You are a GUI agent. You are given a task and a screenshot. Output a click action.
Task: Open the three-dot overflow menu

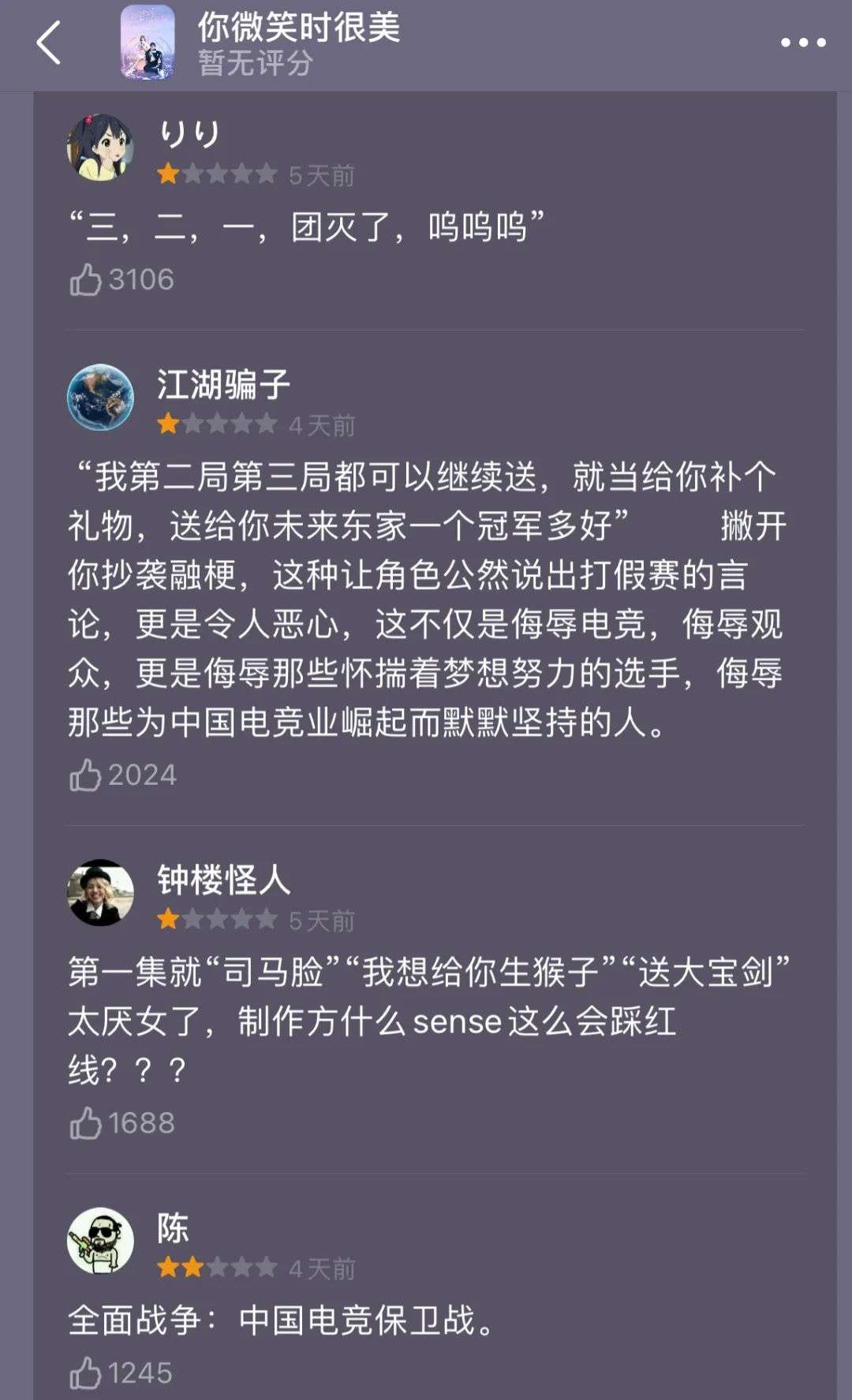pyautogui.click(x=803, y=43)
